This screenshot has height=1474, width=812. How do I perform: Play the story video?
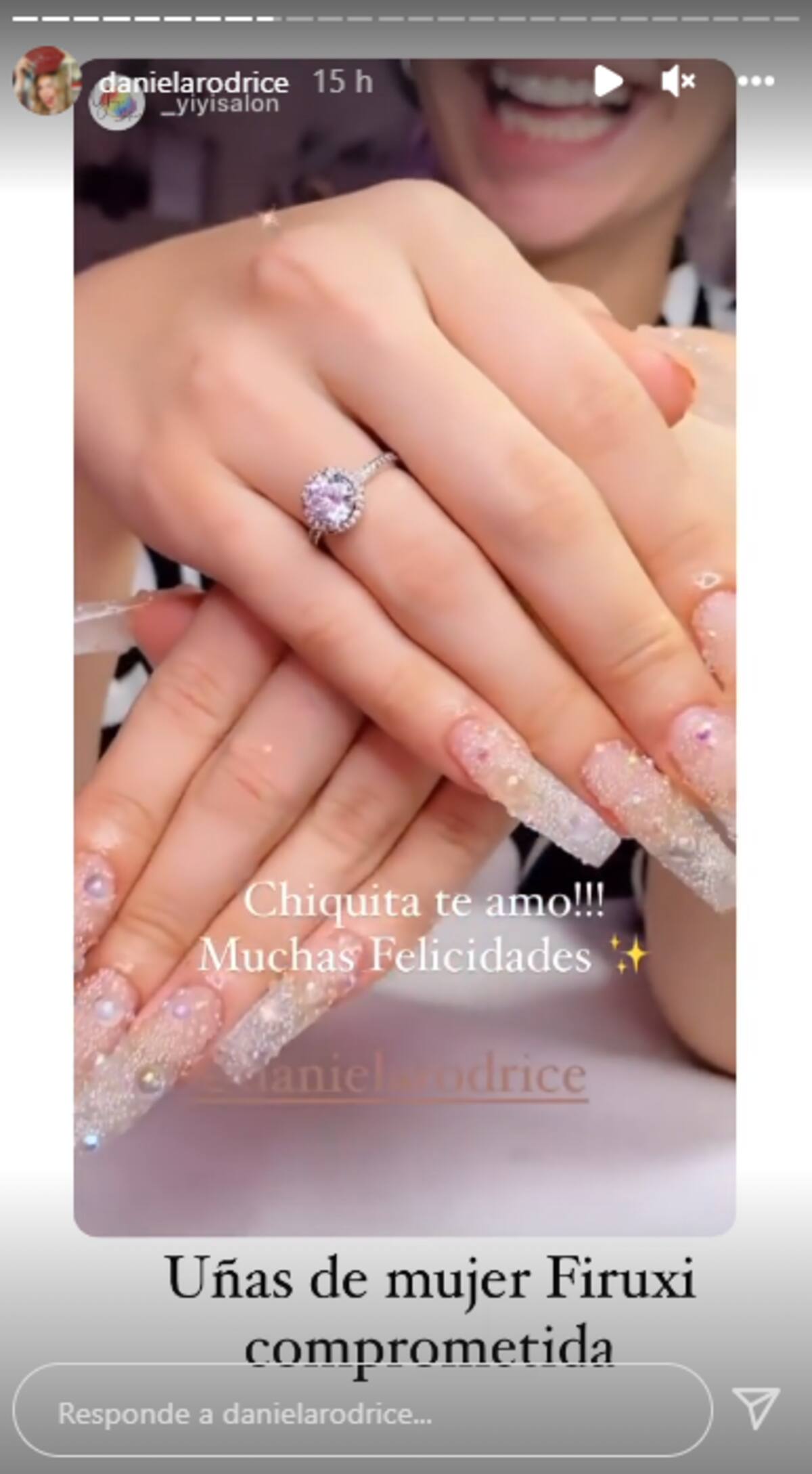[608, 81]
